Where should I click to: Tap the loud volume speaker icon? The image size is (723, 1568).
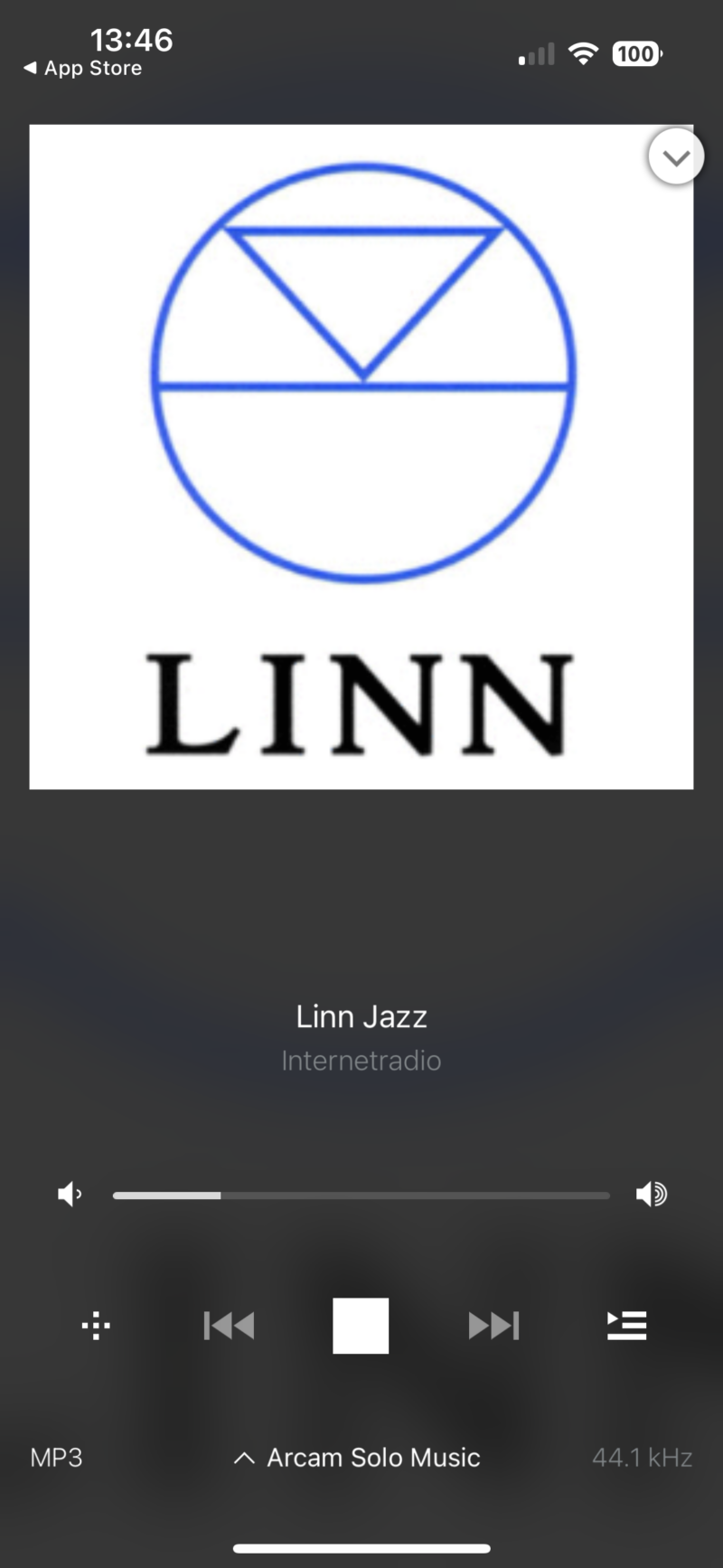pyautogui.click(x=651, y=1195)
